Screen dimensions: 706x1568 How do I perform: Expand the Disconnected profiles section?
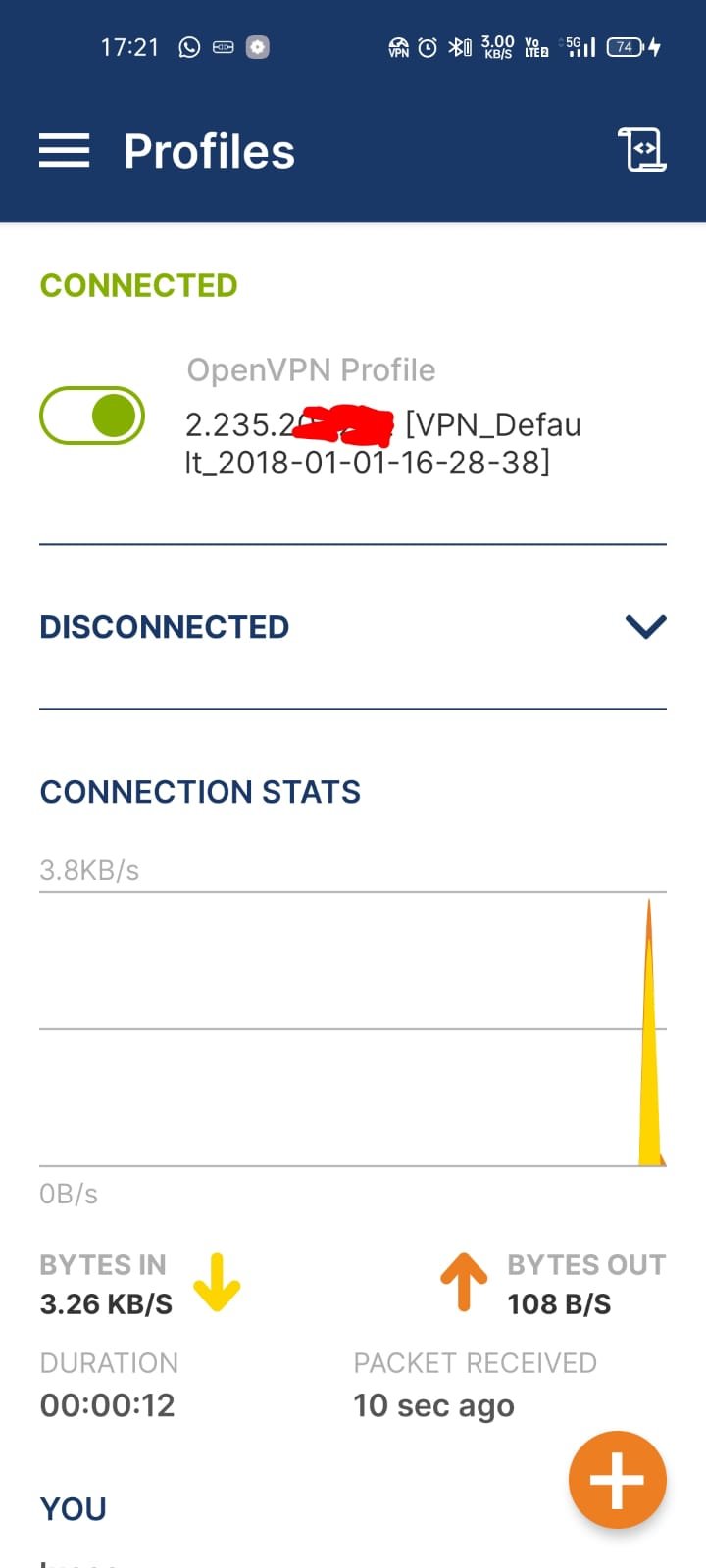[645, 627]
